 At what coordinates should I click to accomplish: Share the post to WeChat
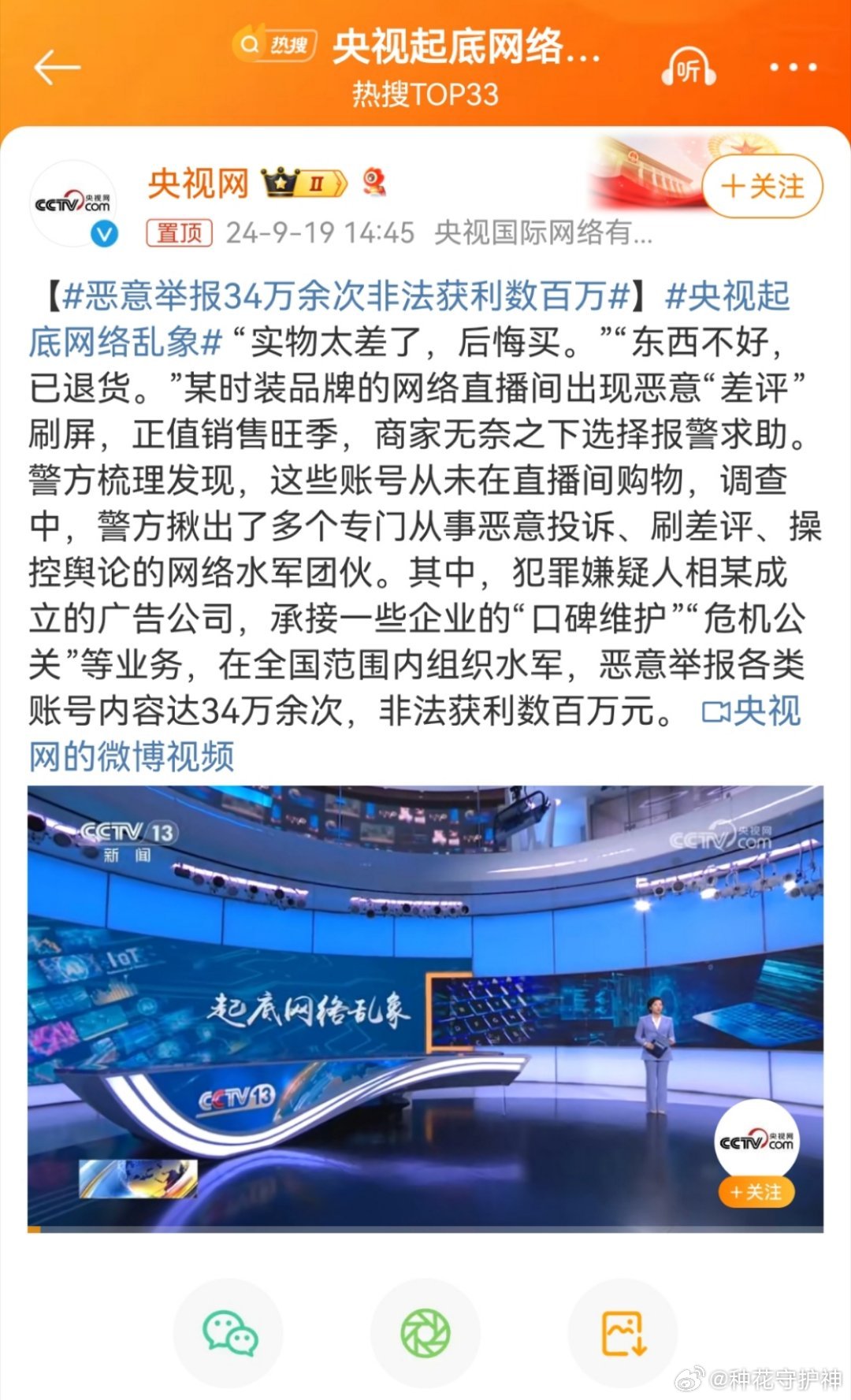point(229,1332)
